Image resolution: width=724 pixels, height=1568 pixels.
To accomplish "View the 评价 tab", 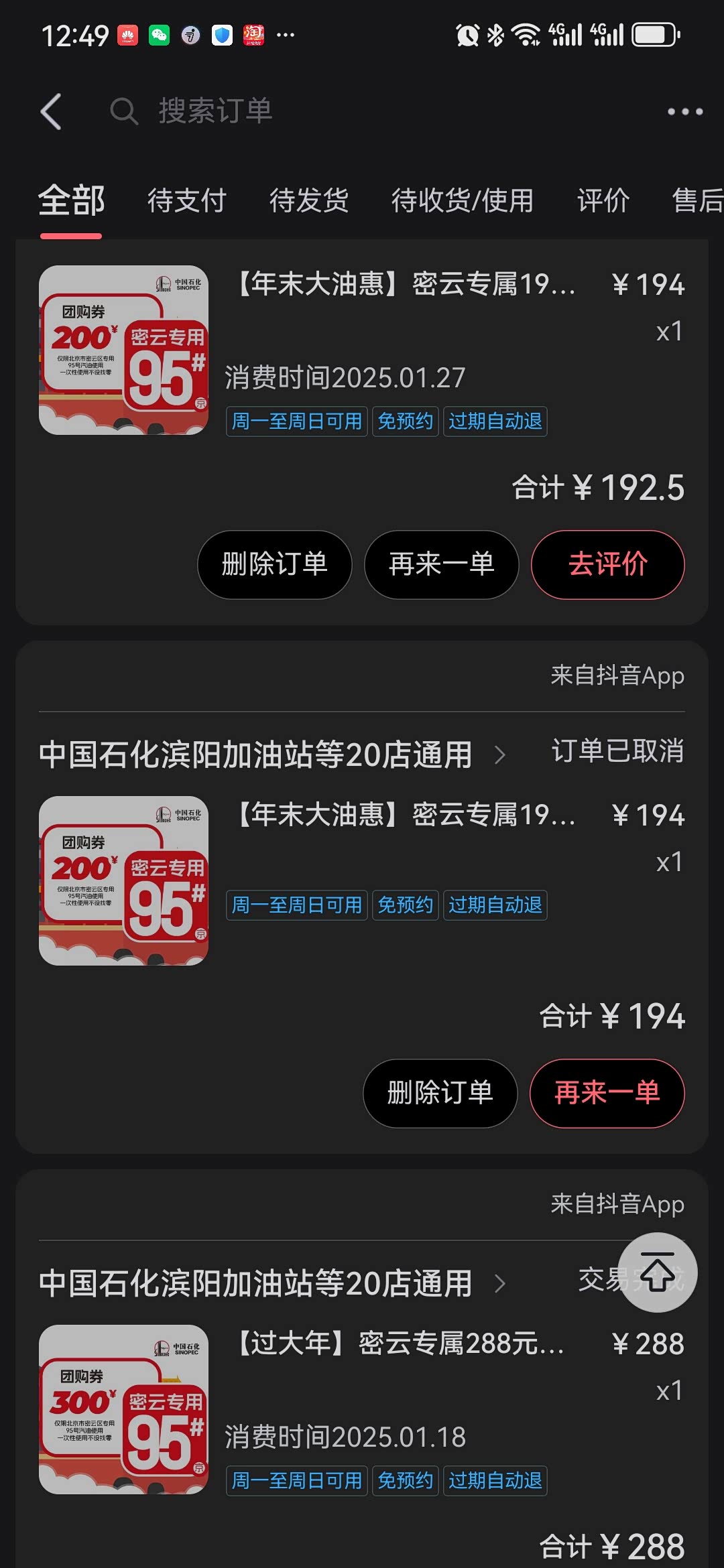I will tap(603, 200).
